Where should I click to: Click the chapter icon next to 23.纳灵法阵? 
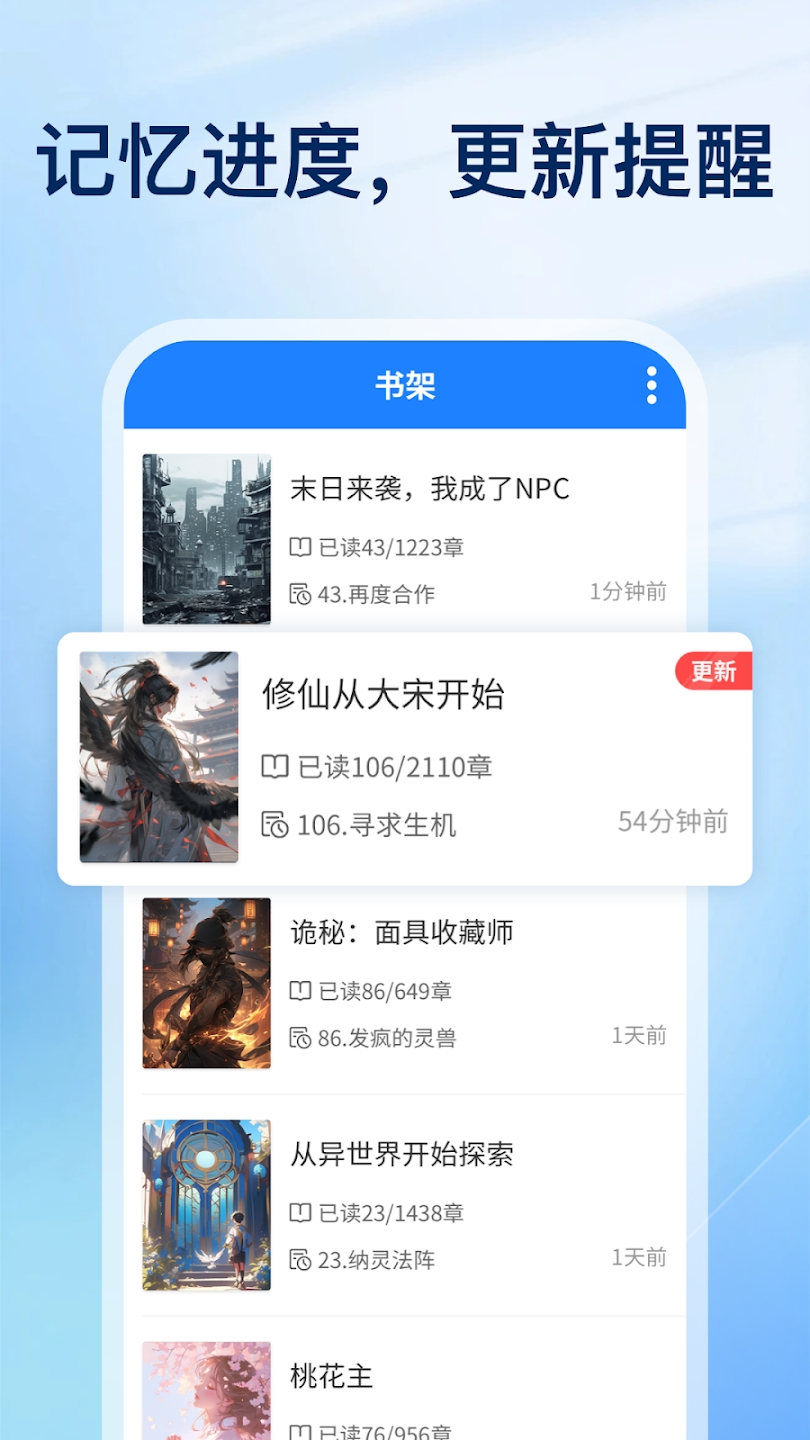[x=301, y=1258]
